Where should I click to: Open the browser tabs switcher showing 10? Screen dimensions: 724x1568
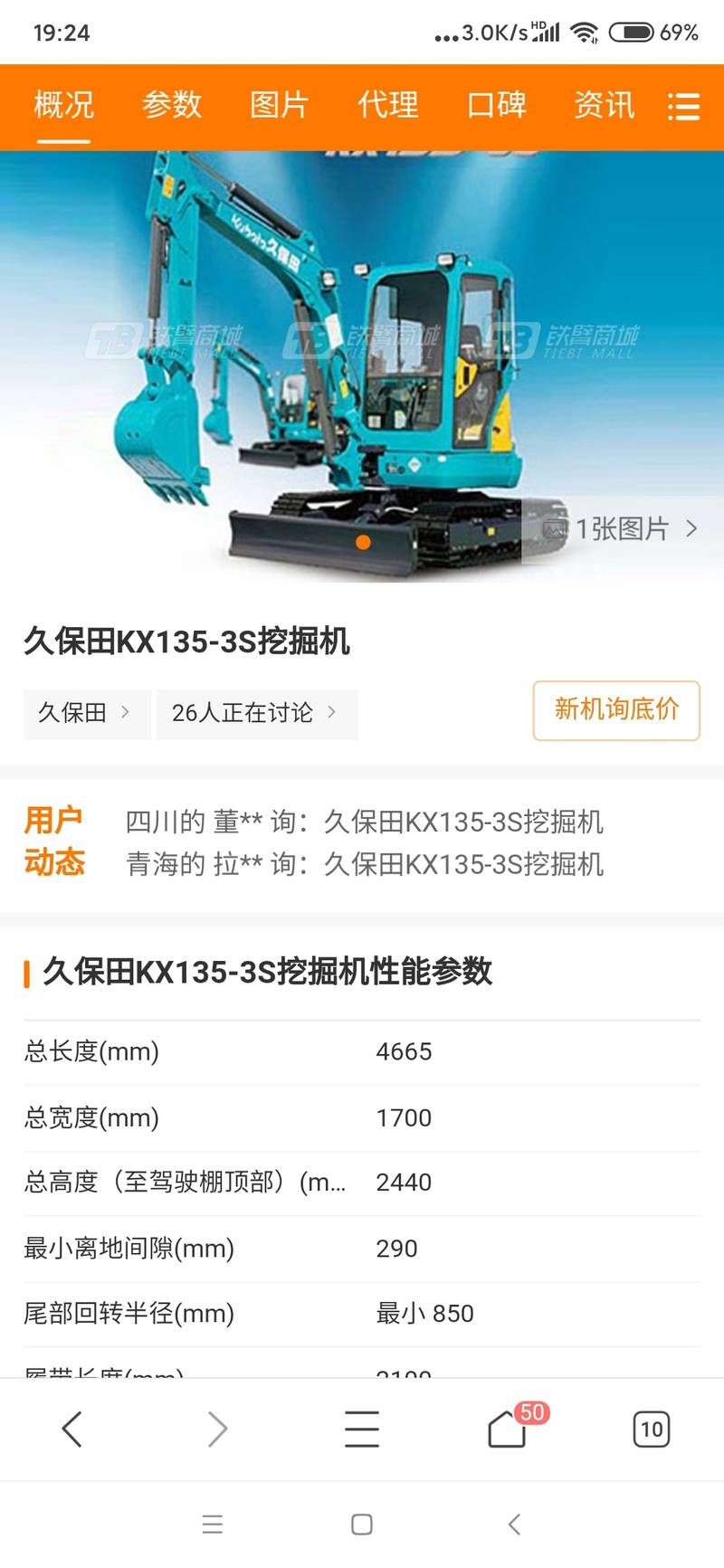point(651,1429)
